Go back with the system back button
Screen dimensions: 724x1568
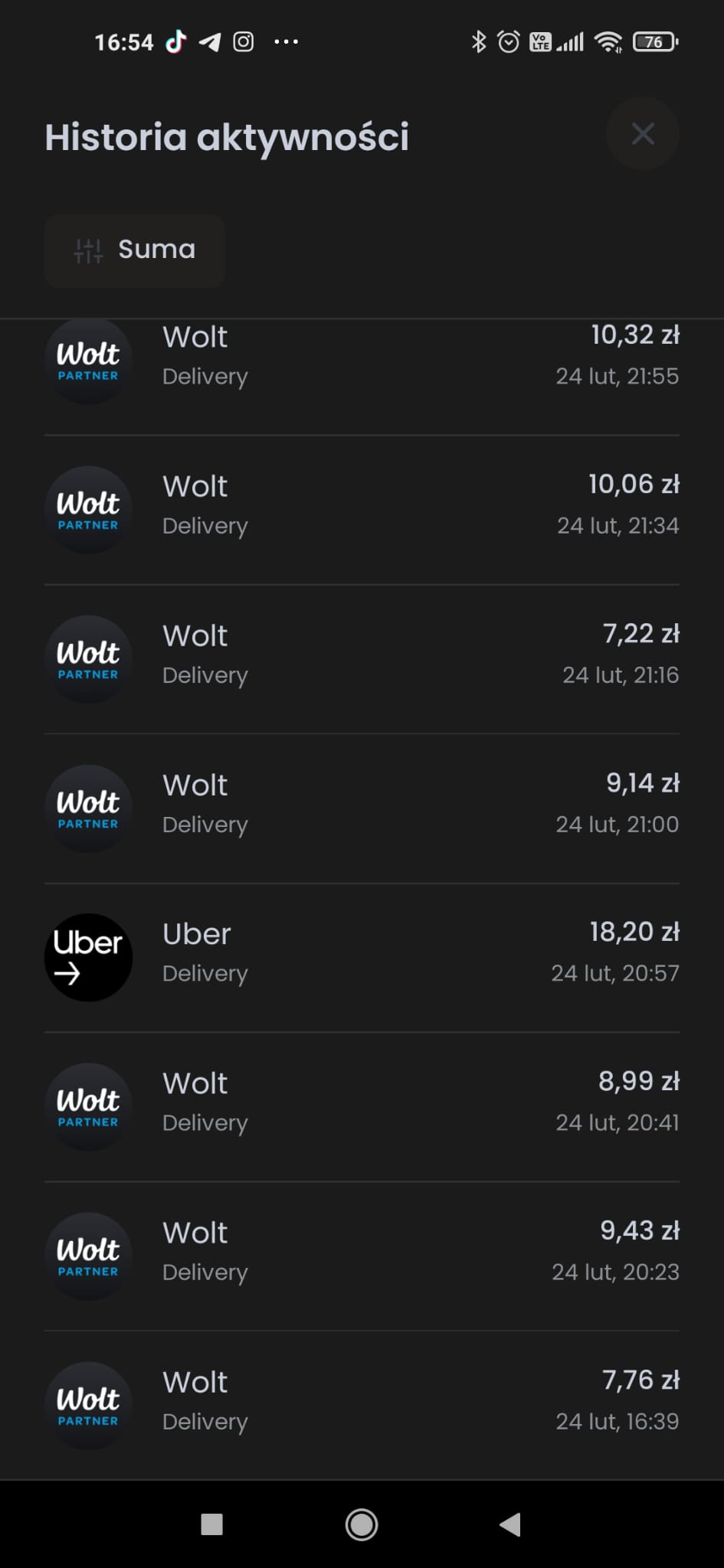click(510, 1524)
